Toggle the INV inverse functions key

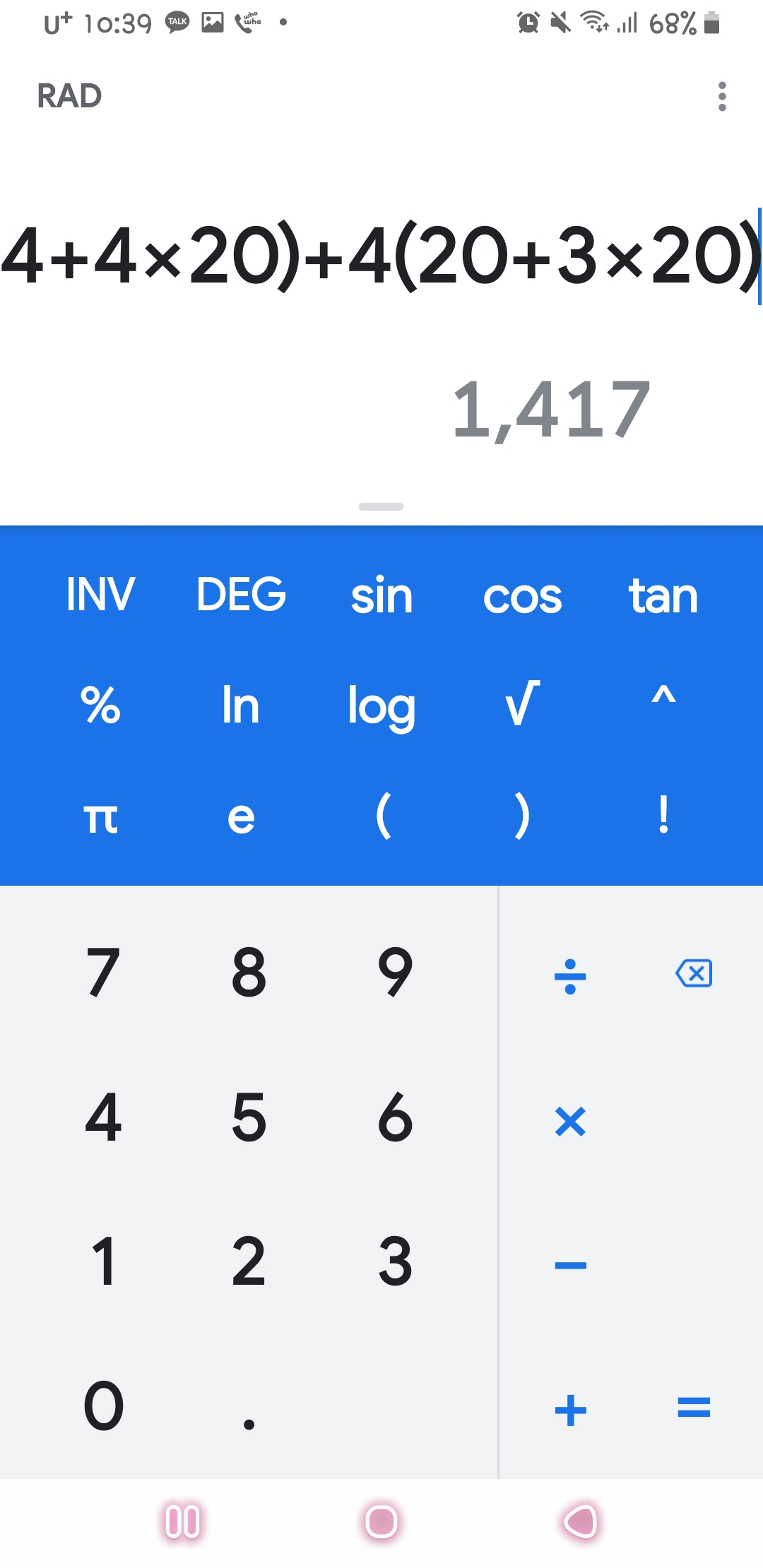(x=100, y=594)
